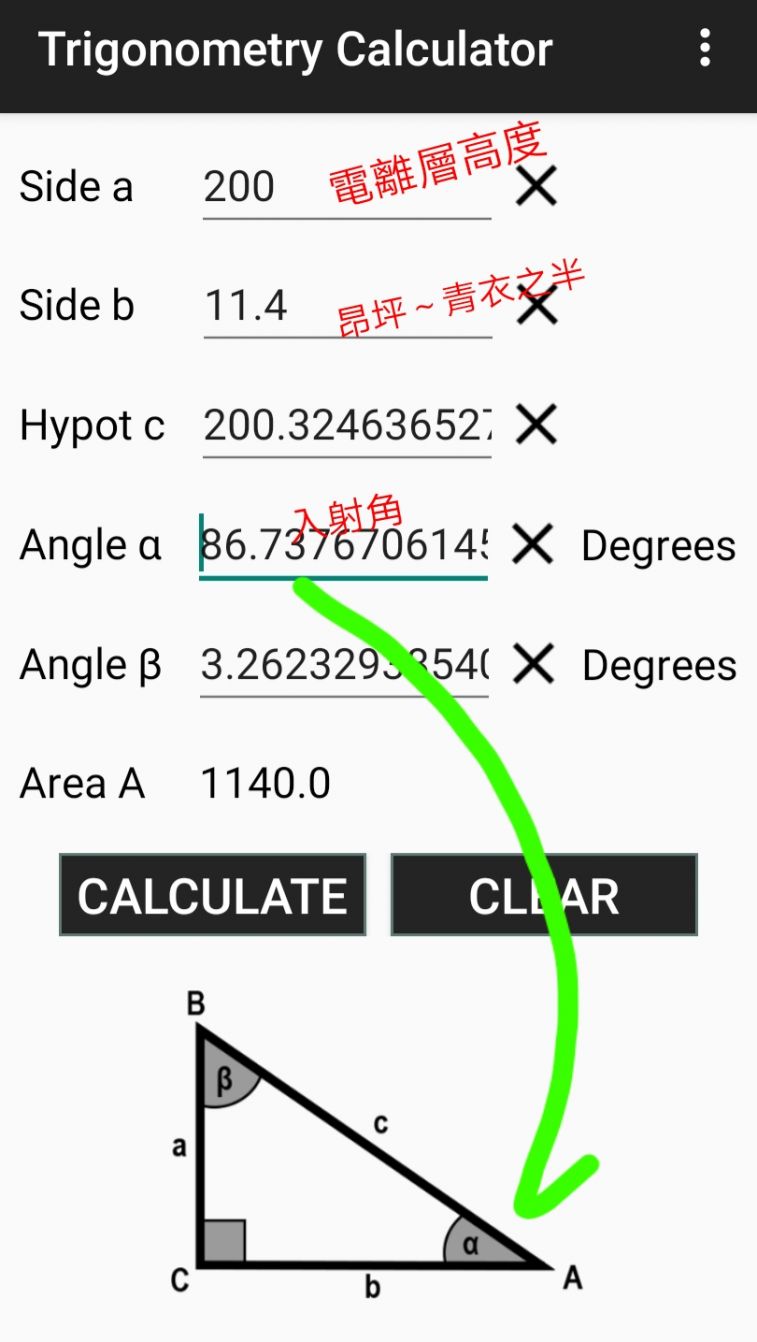Image resolution: width=757 pixels, height=1342 pixels.
Task: Tap the CALCULATE button
Action: (x=212, y=895)
